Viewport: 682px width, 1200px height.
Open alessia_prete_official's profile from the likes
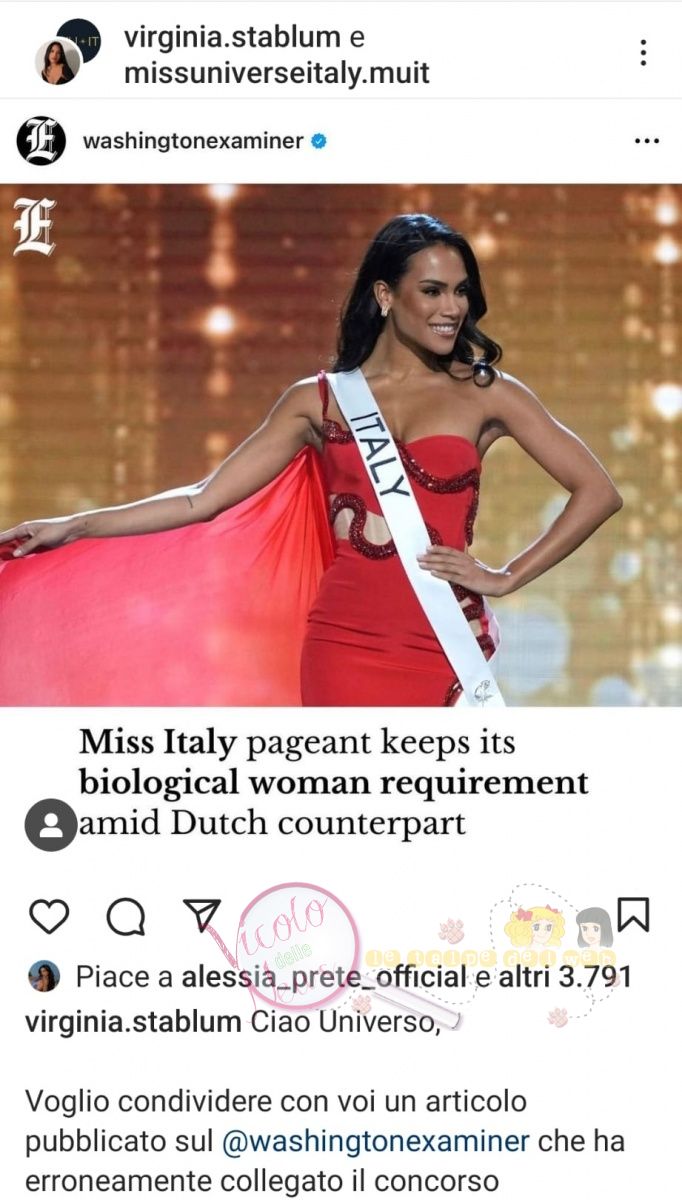tap(323, 977)
